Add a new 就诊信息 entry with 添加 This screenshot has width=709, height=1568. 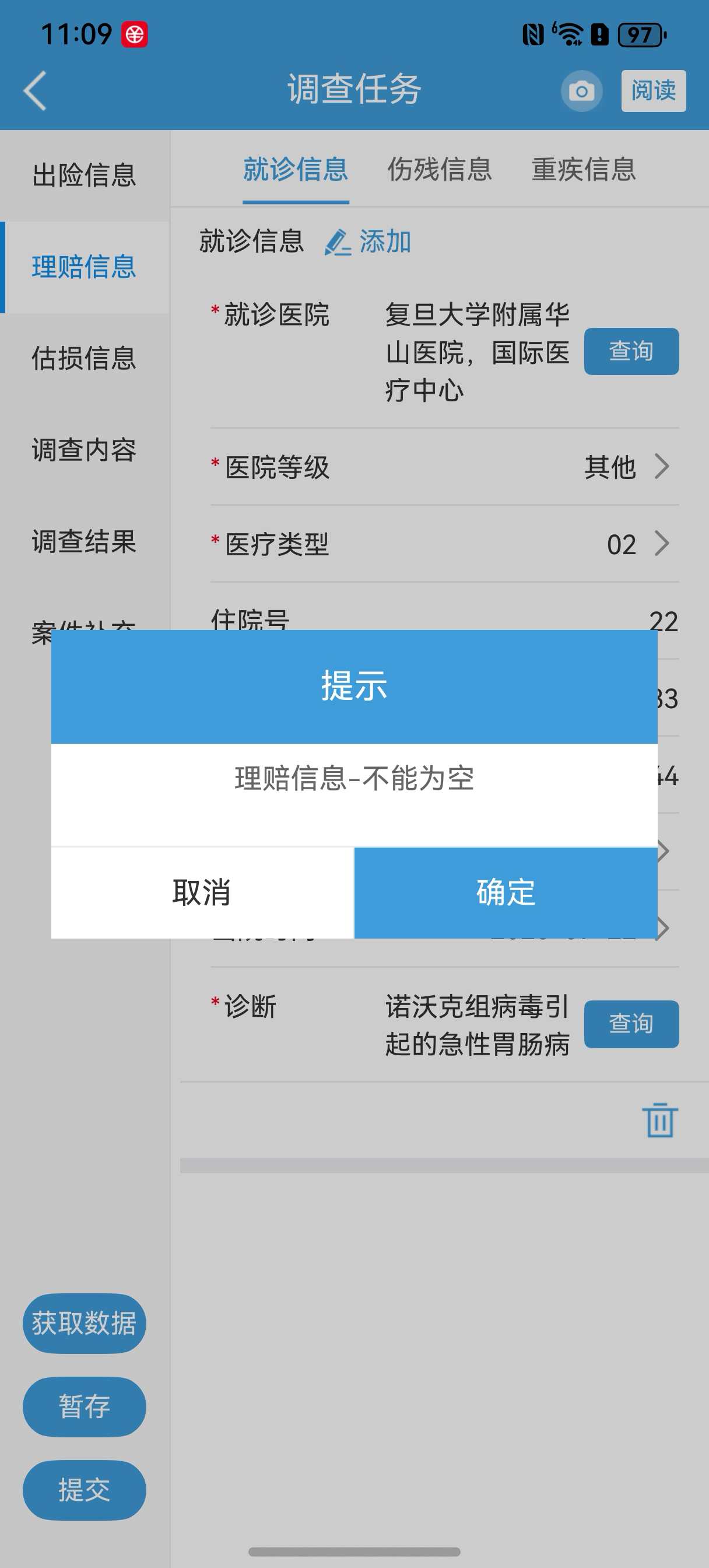coord(368,242)
